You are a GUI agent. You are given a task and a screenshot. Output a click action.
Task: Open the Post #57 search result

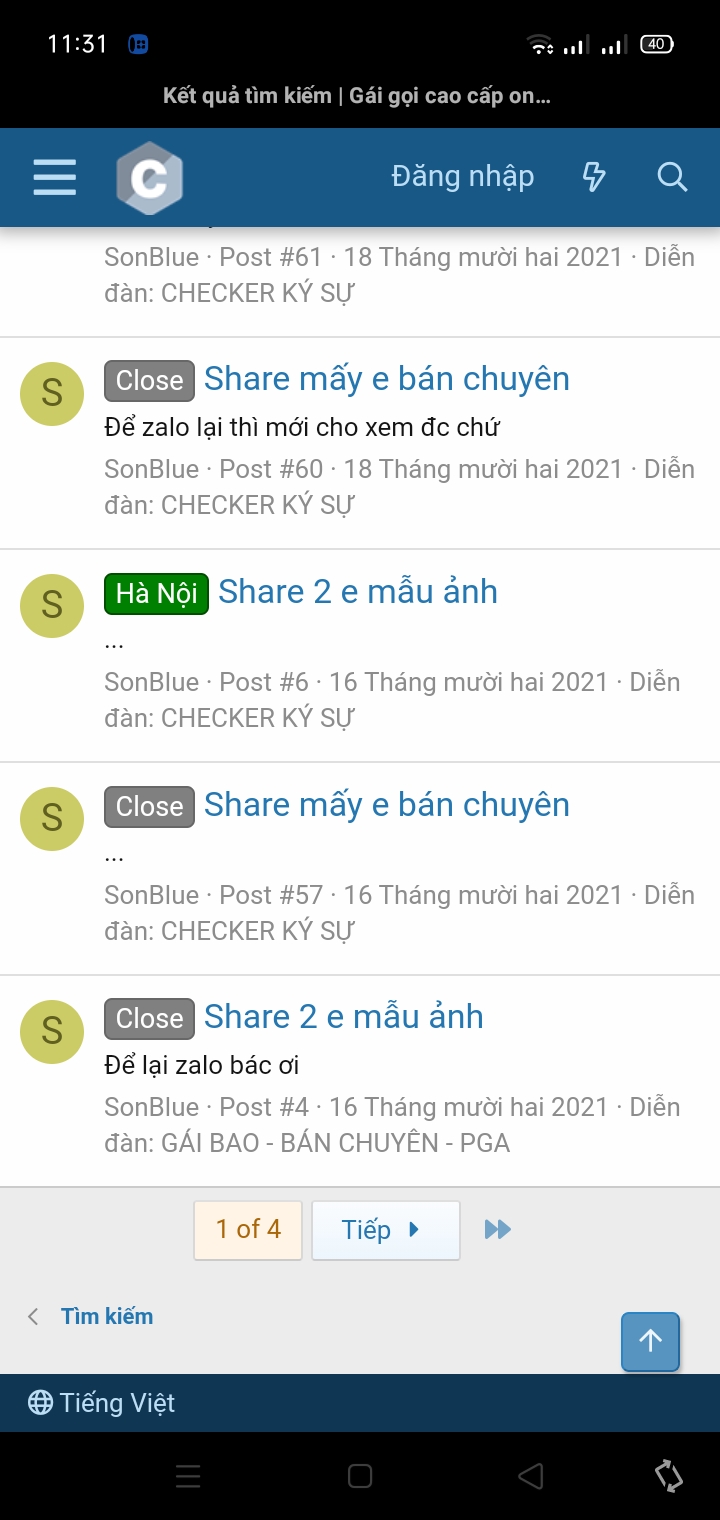(386, 805)
